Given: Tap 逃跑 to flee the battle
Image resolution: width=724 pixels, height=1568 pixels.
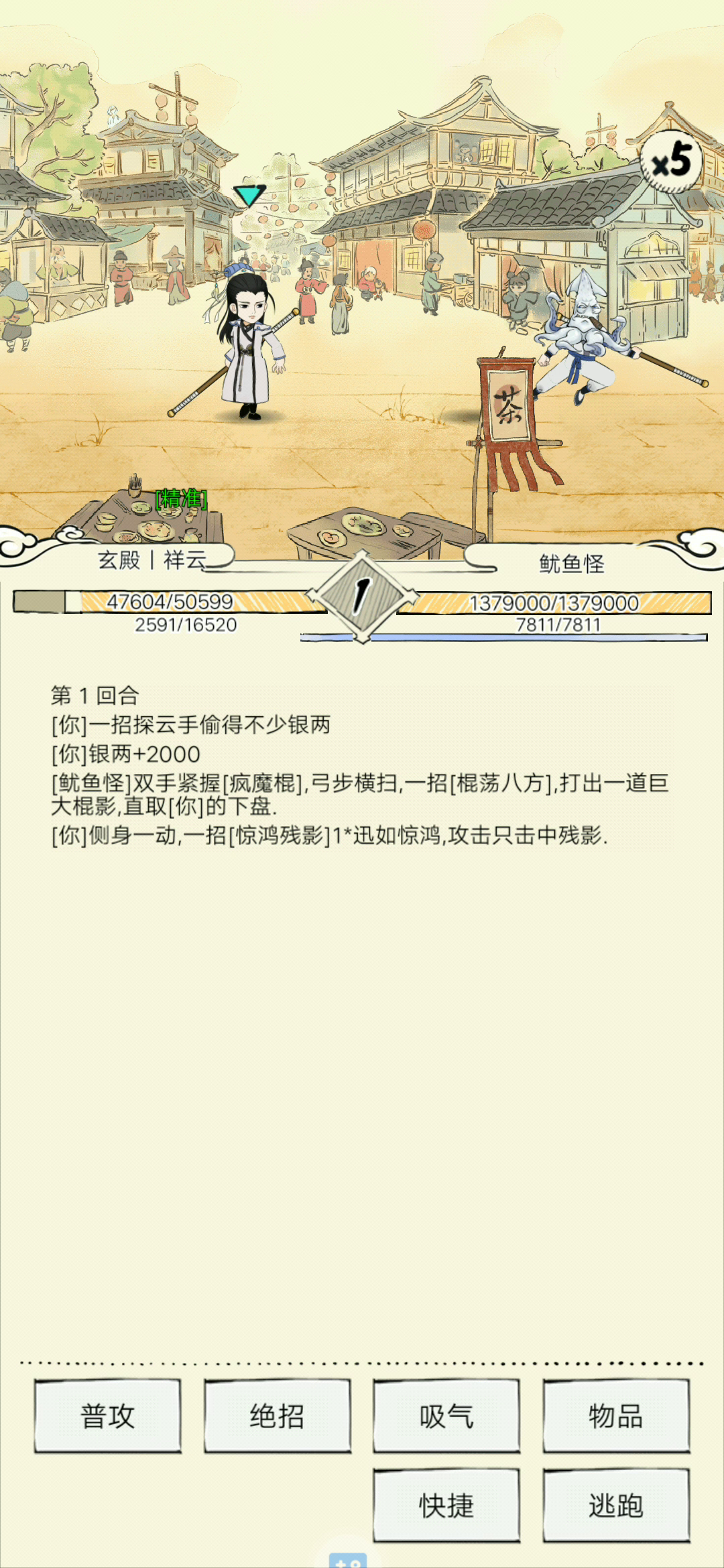Looking at the screenshot, I should click(x=616, y=1505).
